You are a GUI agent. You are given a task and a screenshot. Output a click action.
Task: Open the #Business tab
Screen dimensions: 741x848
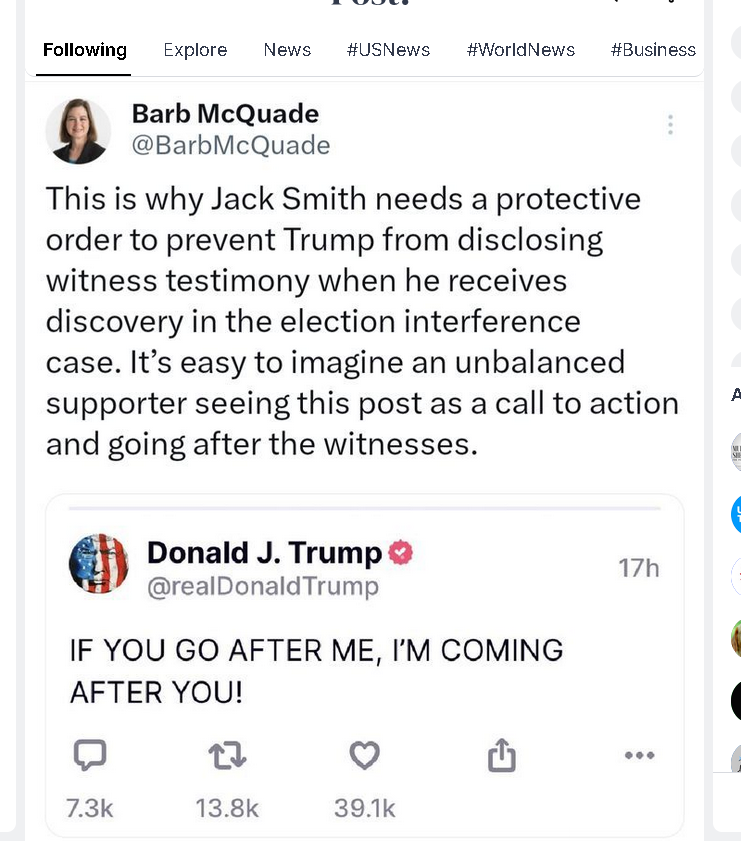[653, 50]
